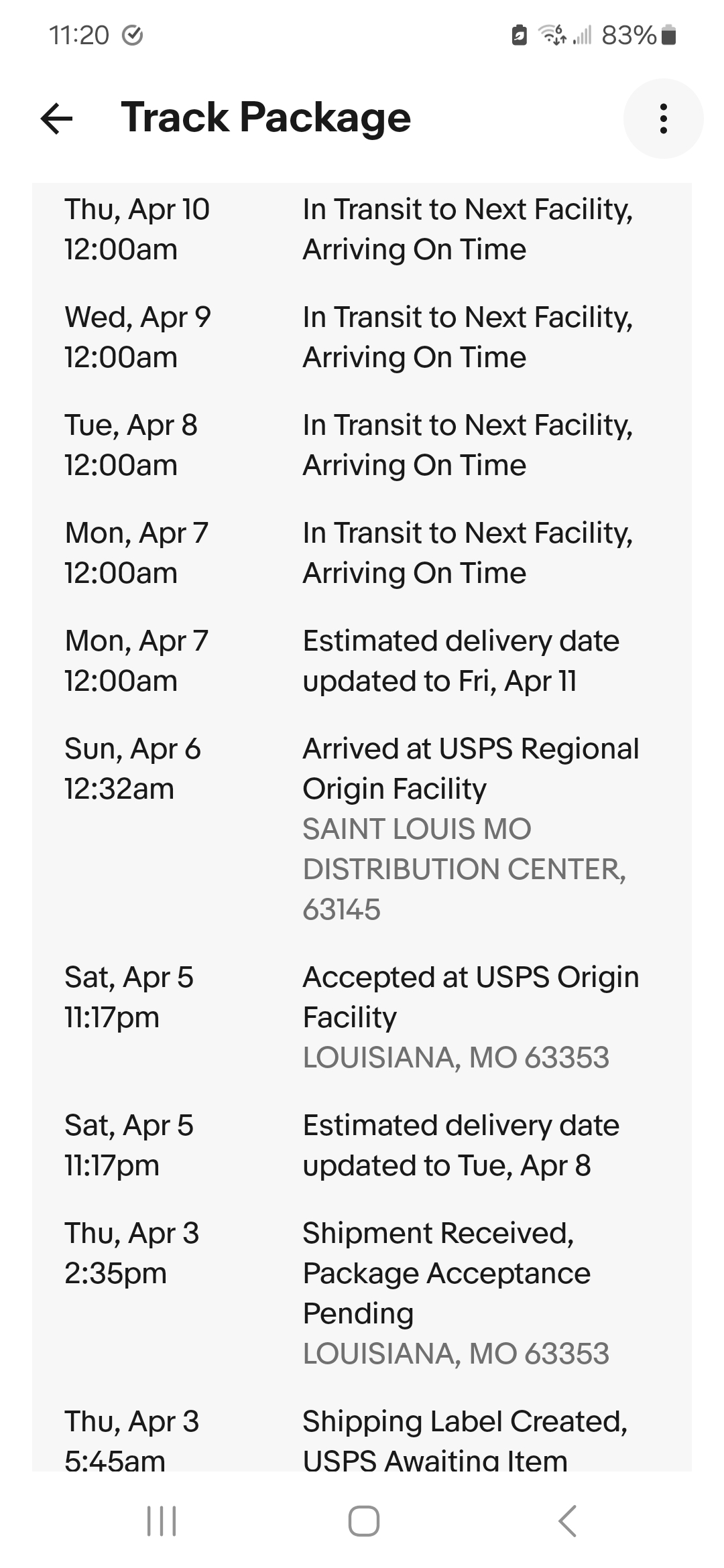Open the three-dot overflow menu
This screenshot has height=1568, width=724.
coord(663,119)
